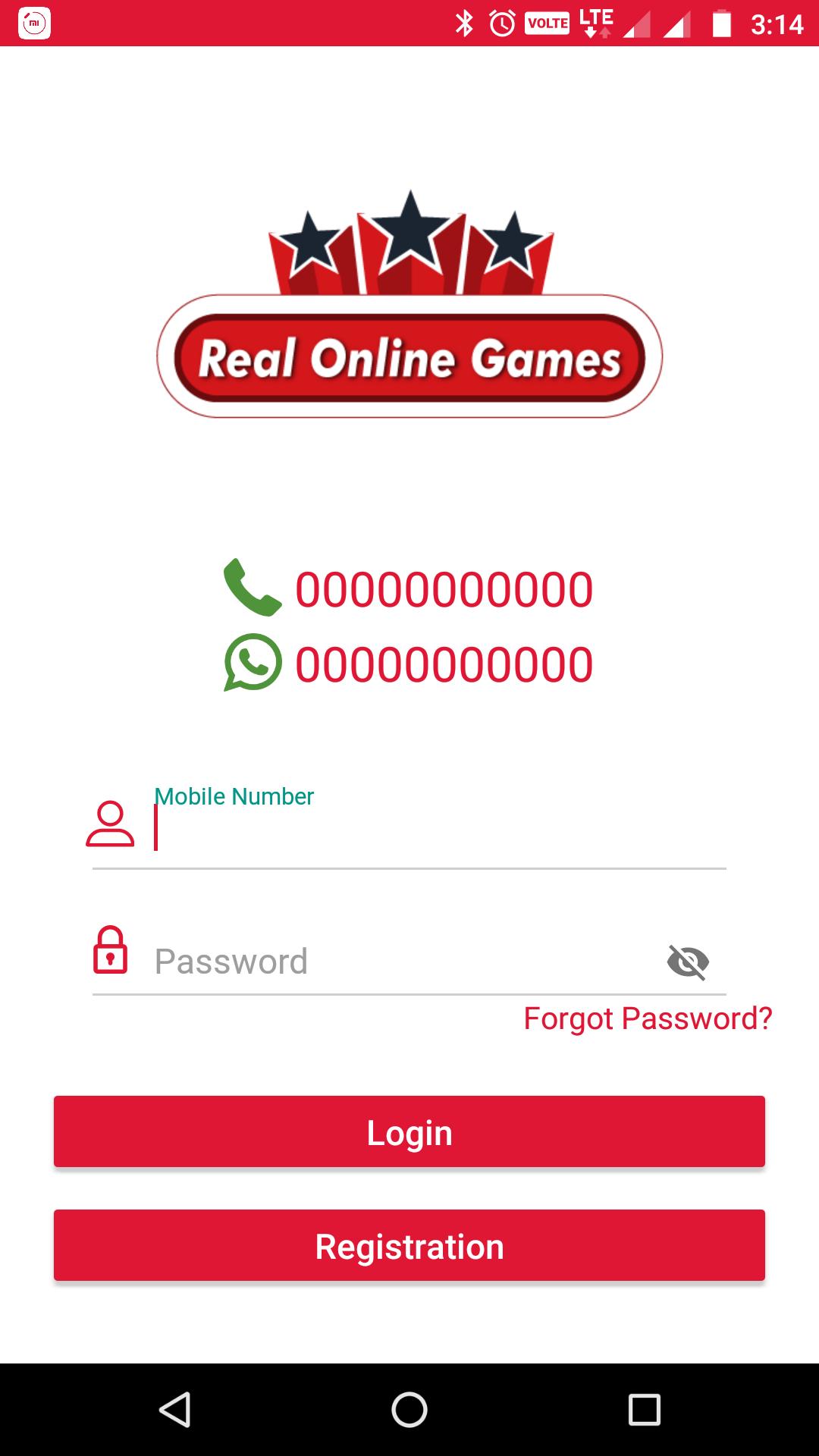This screenshot has height=1456, width=819.
Task: Open the Forgot Password link
Action: pos(648,1018)
